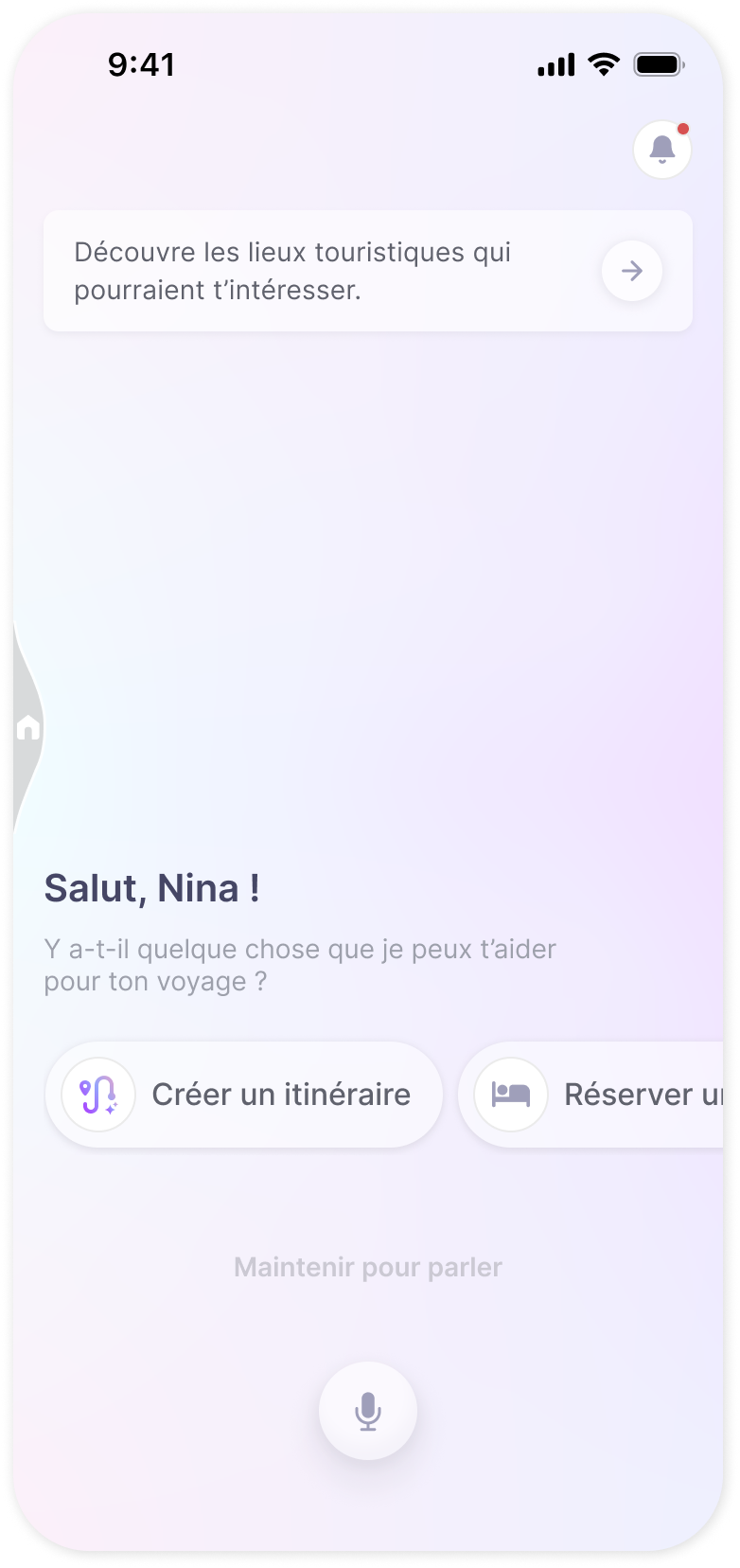Tap the greeting 'Salut, Nina !'
740x1568 pixels.
[152, 888]
